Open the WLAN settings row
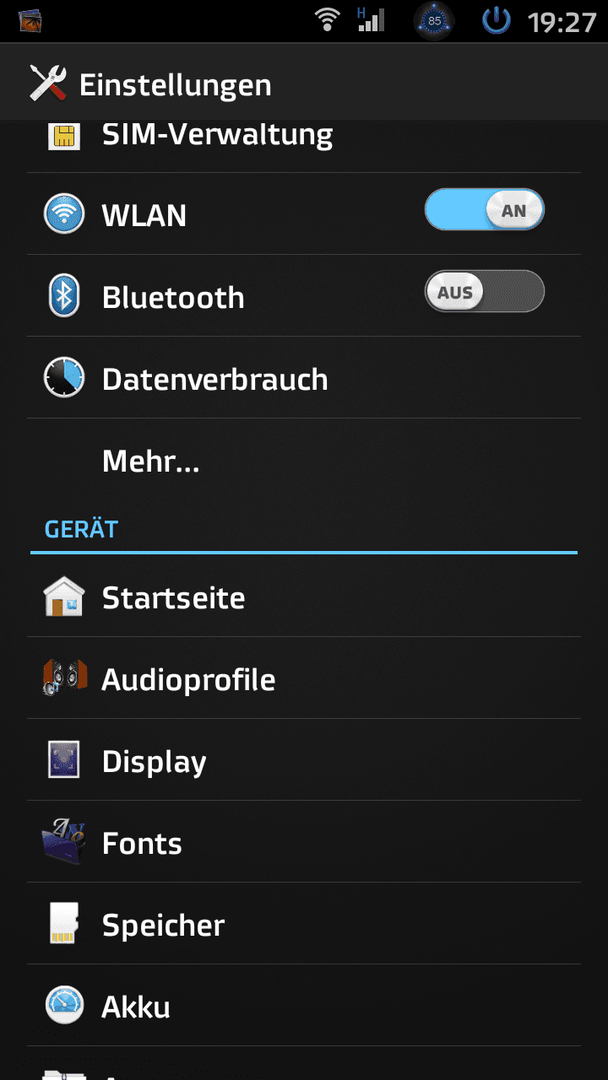Screen dimensions: 608x1080 coord(304,214)
